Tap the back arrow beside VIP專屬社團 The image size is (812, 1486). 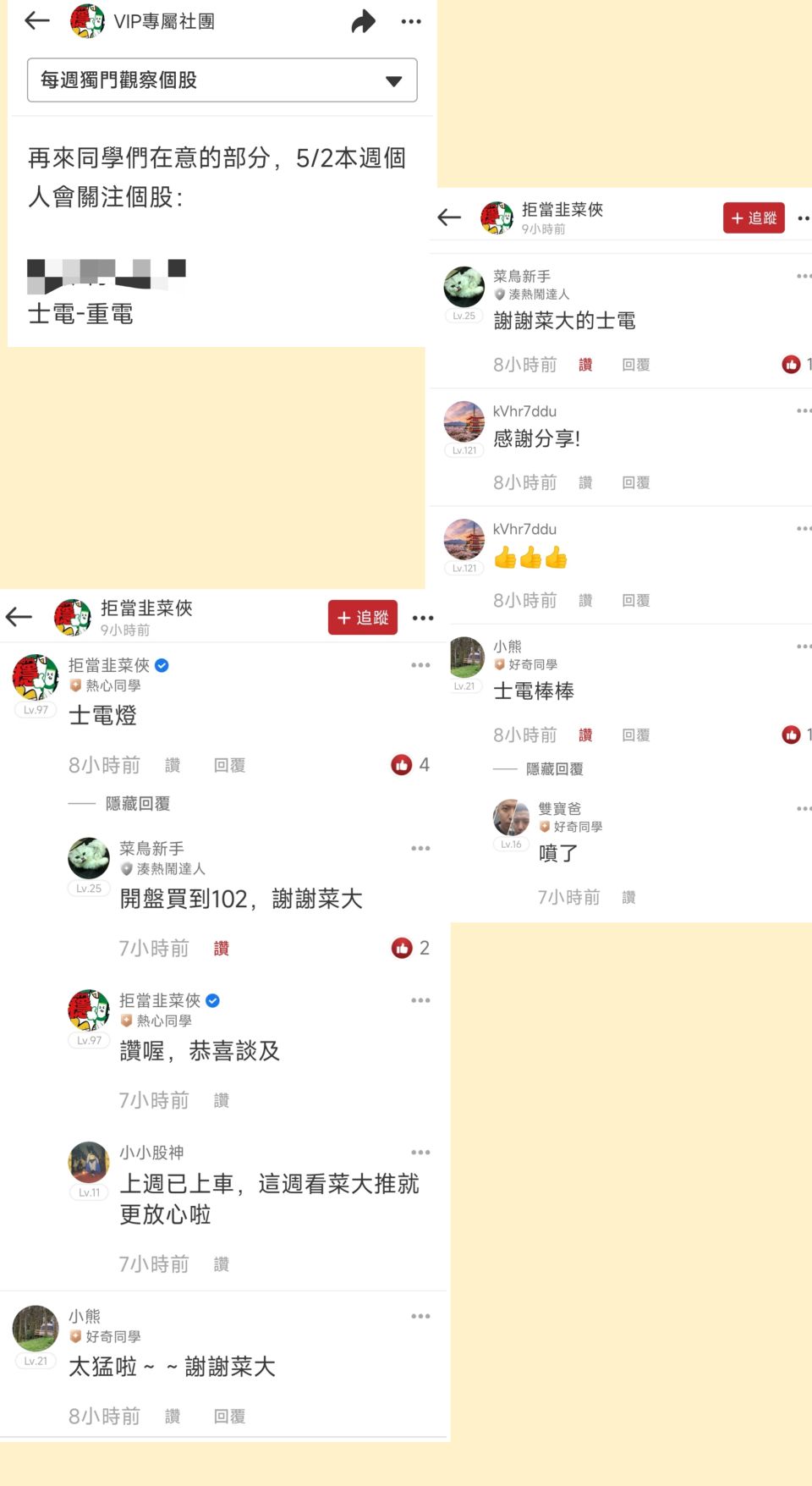(36, 20)
